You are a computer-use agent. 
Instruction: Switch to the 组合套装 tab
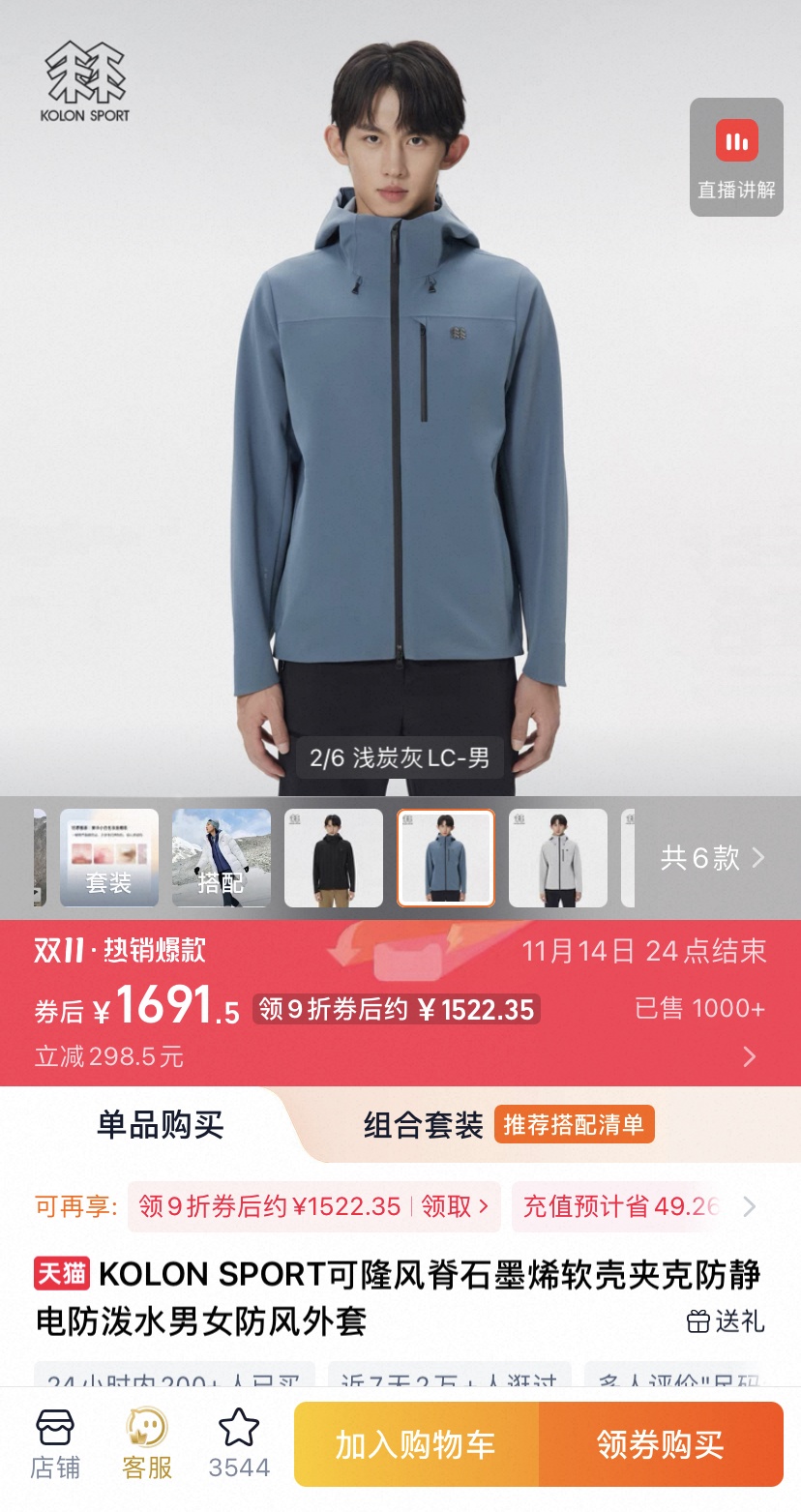point(423,1125)
